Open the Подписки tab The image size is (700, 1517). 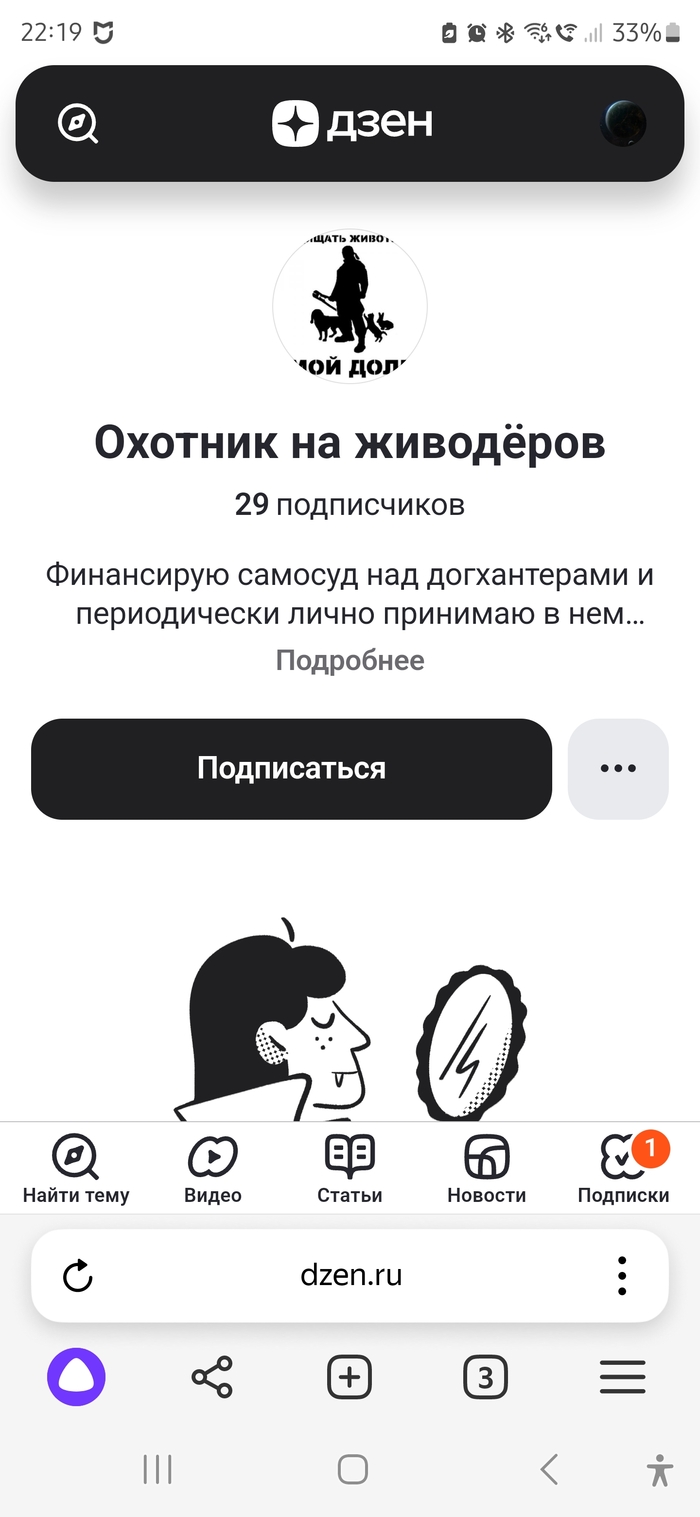tap(624, 1169)
